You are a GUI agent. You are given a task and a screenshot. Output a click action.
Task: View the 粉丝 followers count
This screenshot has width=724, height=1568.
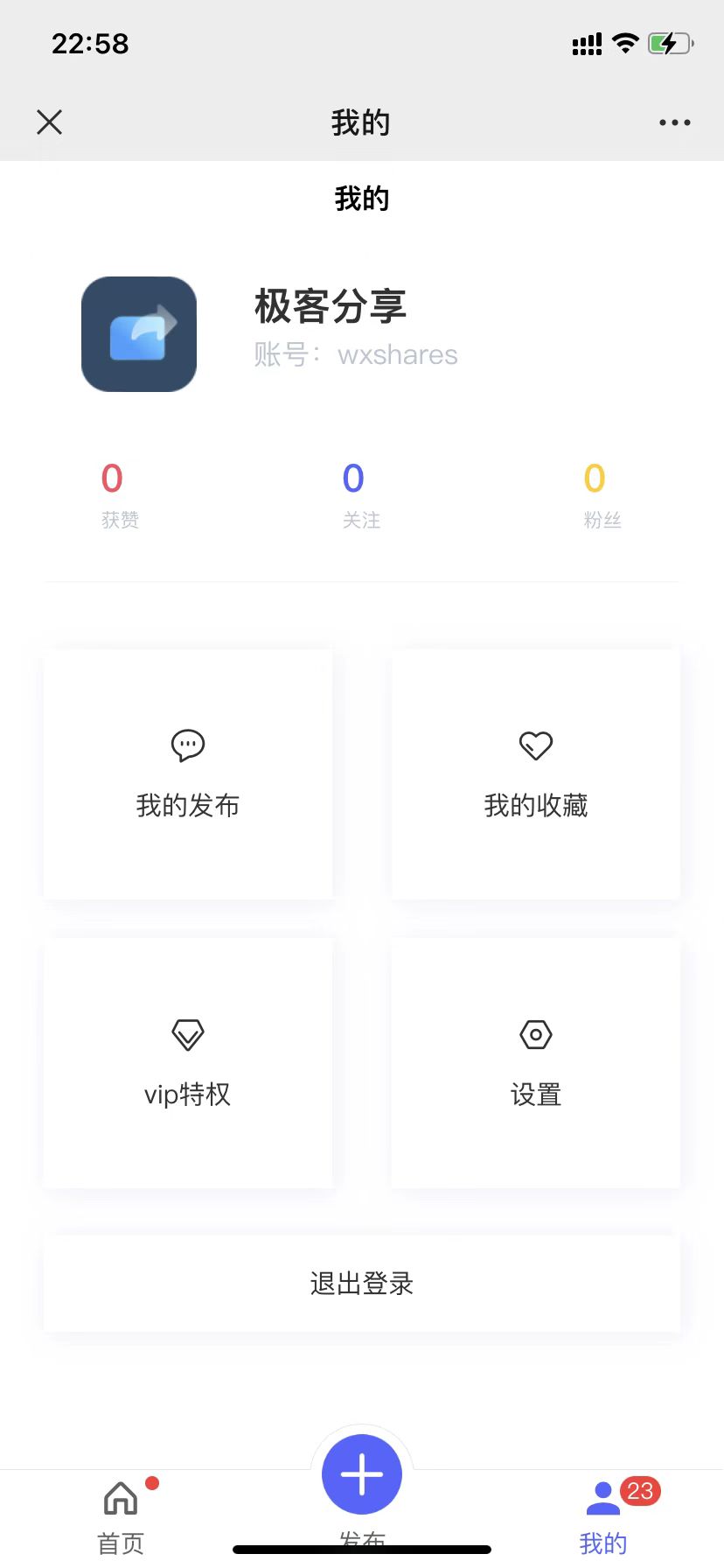click(595, 492)
